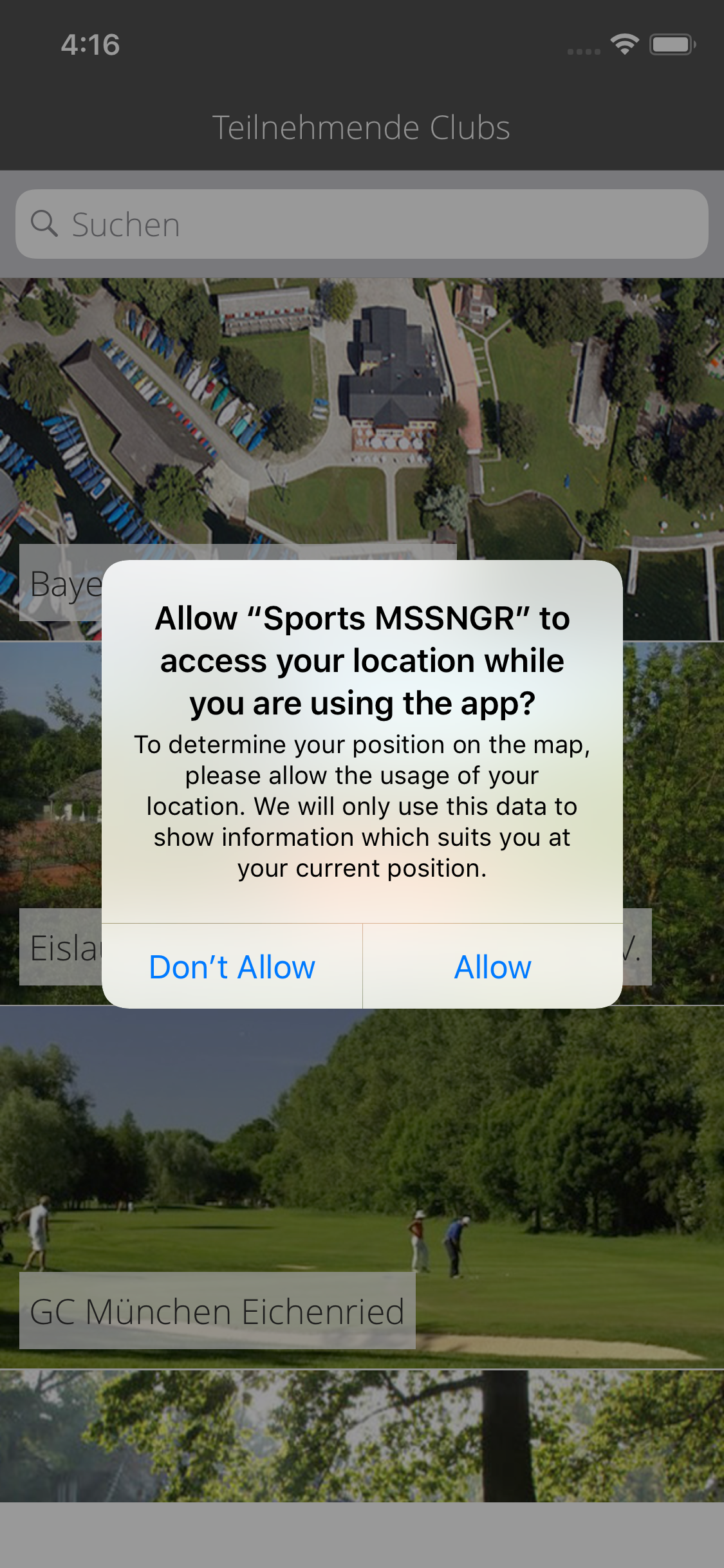Choose Don't Allow for location access
The image size is (724, 1568).
pos(232,966)
